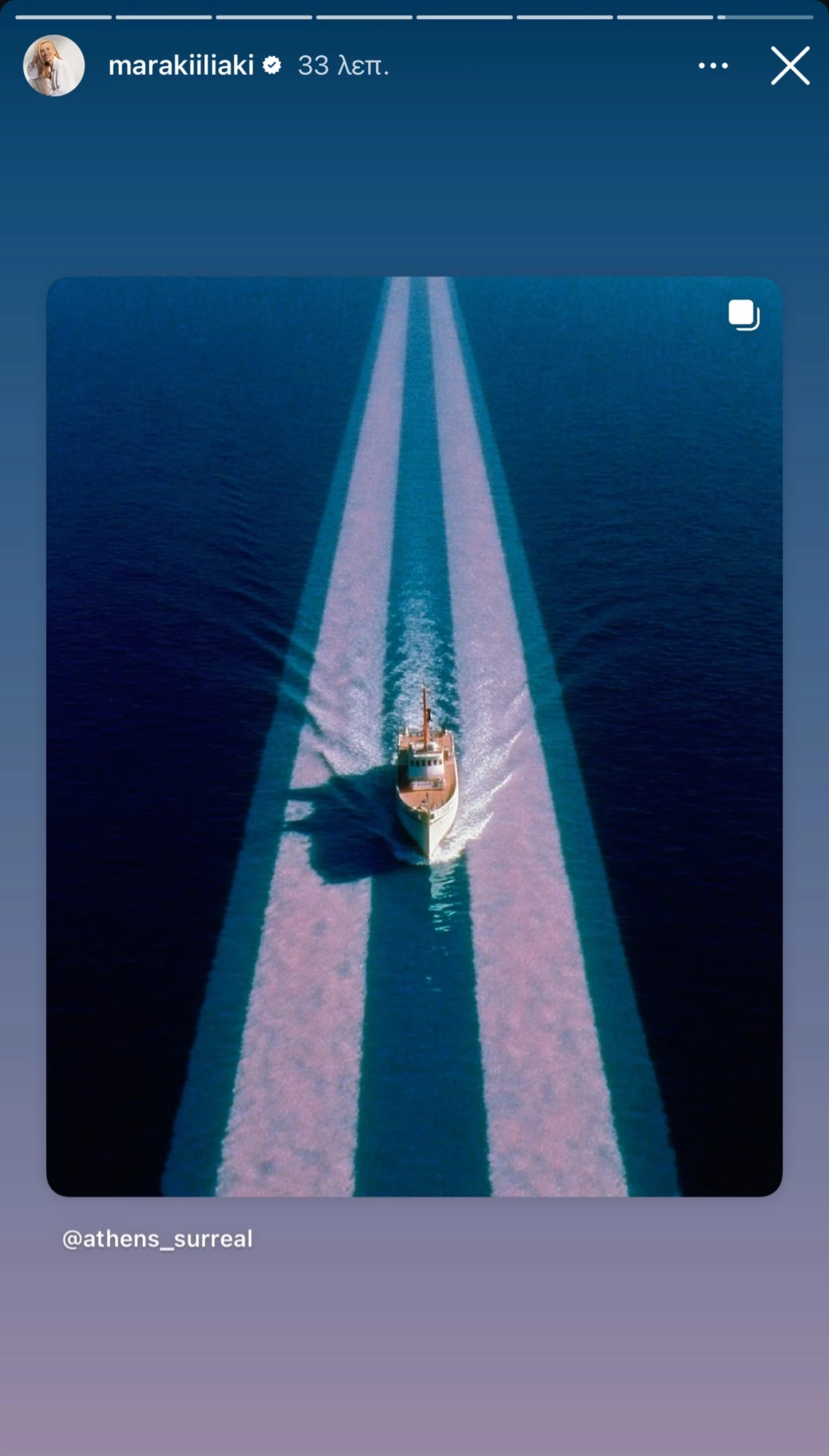The width and height of the screenshot is (829, 1456).
Task: Tap the marakiiliaki username
Action: pyautogui.click(x=181, y=65)
